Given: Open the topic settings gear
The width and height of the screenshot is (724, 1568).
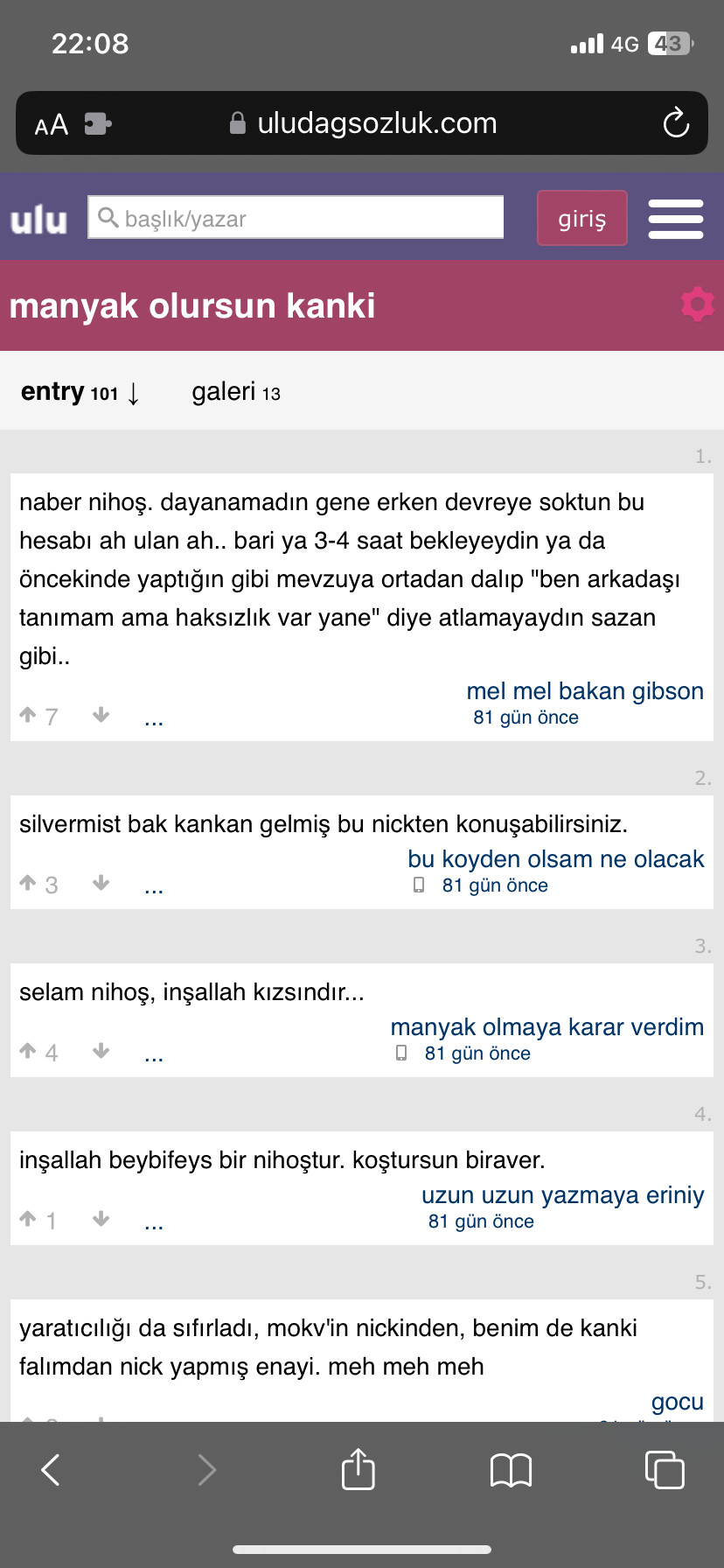Looking at the screenshot, I should tap(697, 304).
